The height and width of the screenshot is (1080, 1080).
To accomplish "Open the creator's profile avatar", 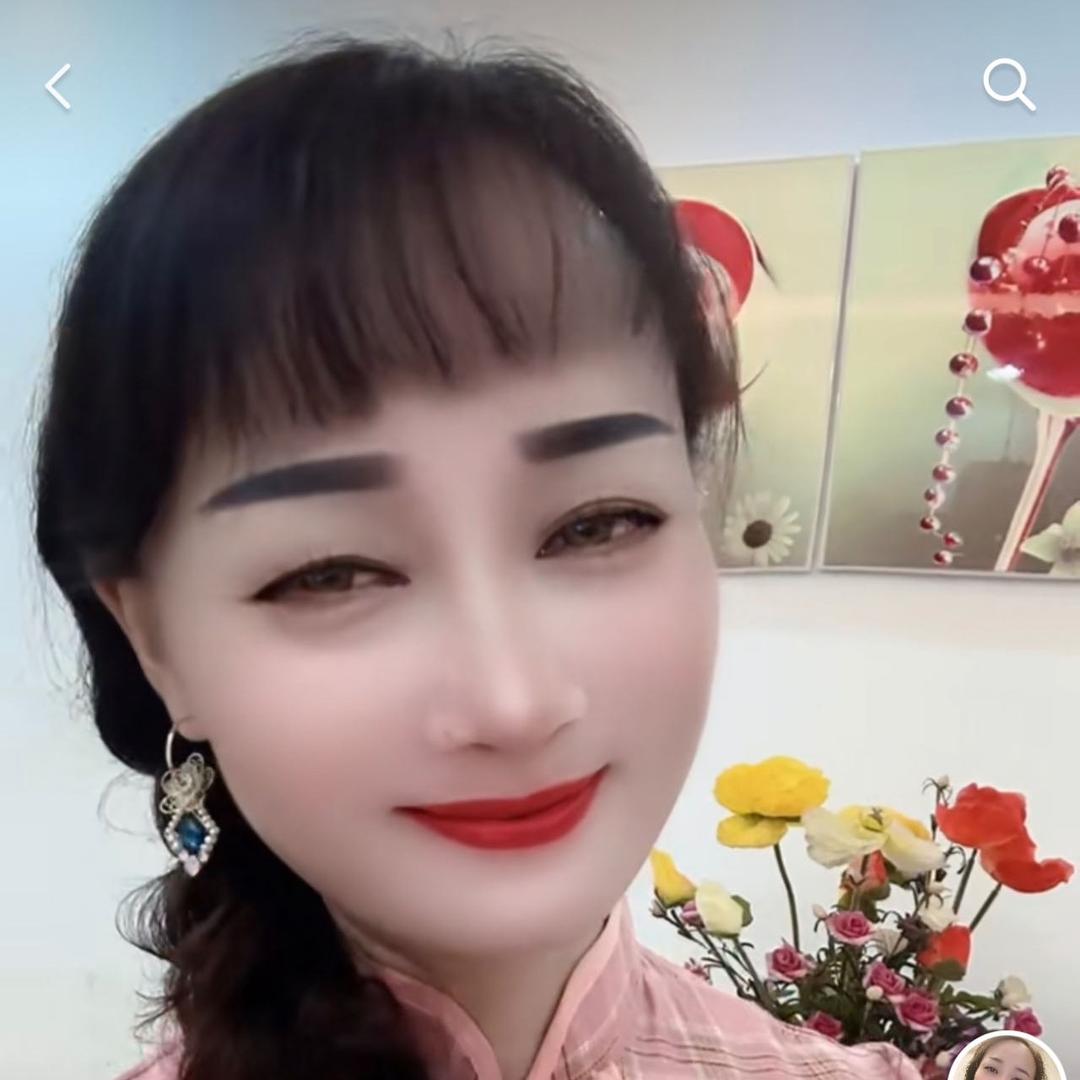I will (x=1006, y=1060).
